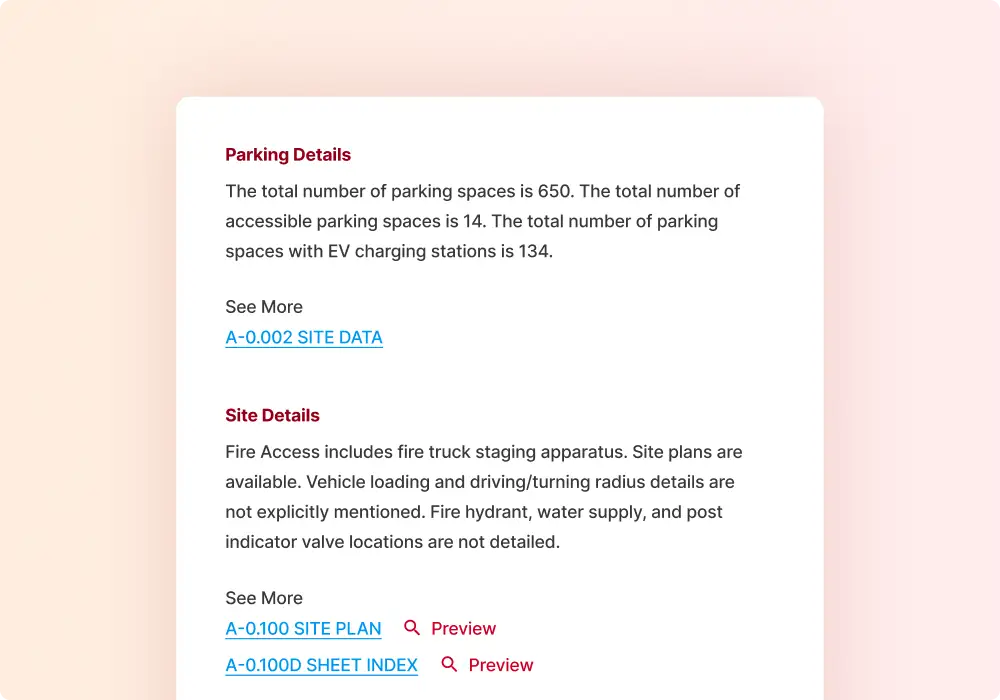Open the A-0.100 SITE PLAN link
Screen dimensions: 1000x700
pyautogui.click(x=303, y=629)
